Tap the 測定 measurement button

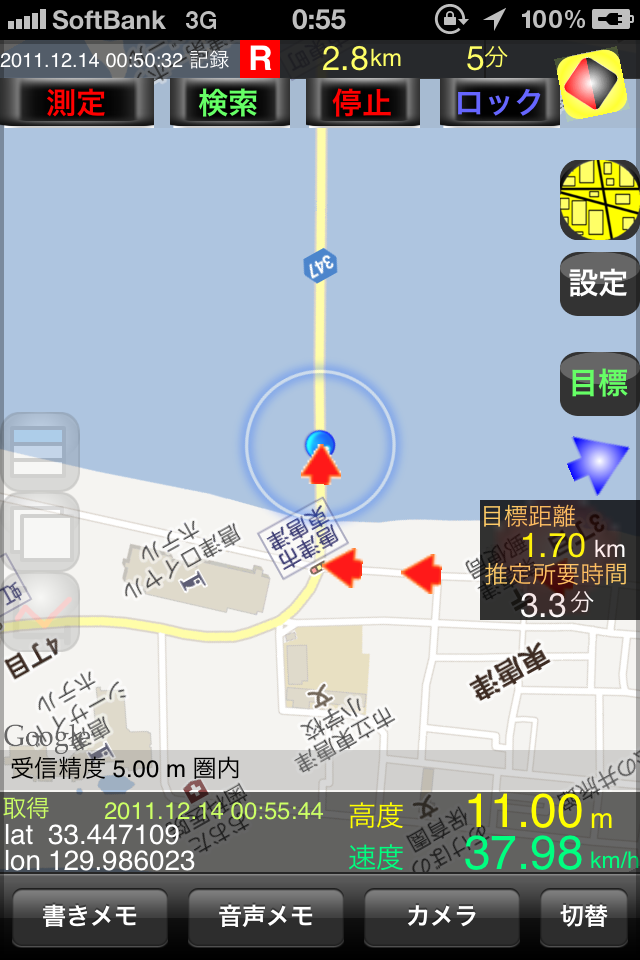point(77,102)
